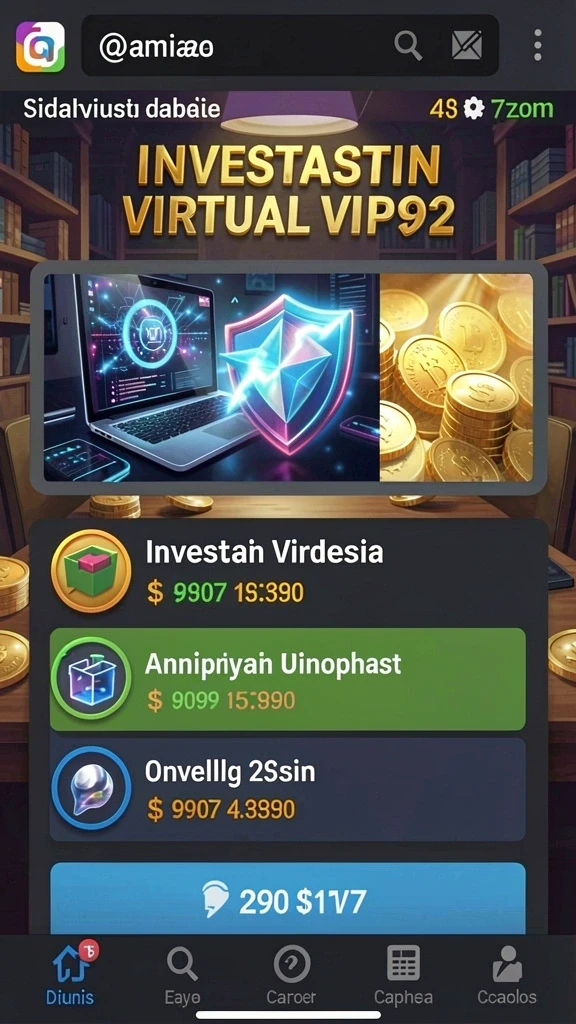
Task: Go to the Eaye search tab
Action: point(182,975)
